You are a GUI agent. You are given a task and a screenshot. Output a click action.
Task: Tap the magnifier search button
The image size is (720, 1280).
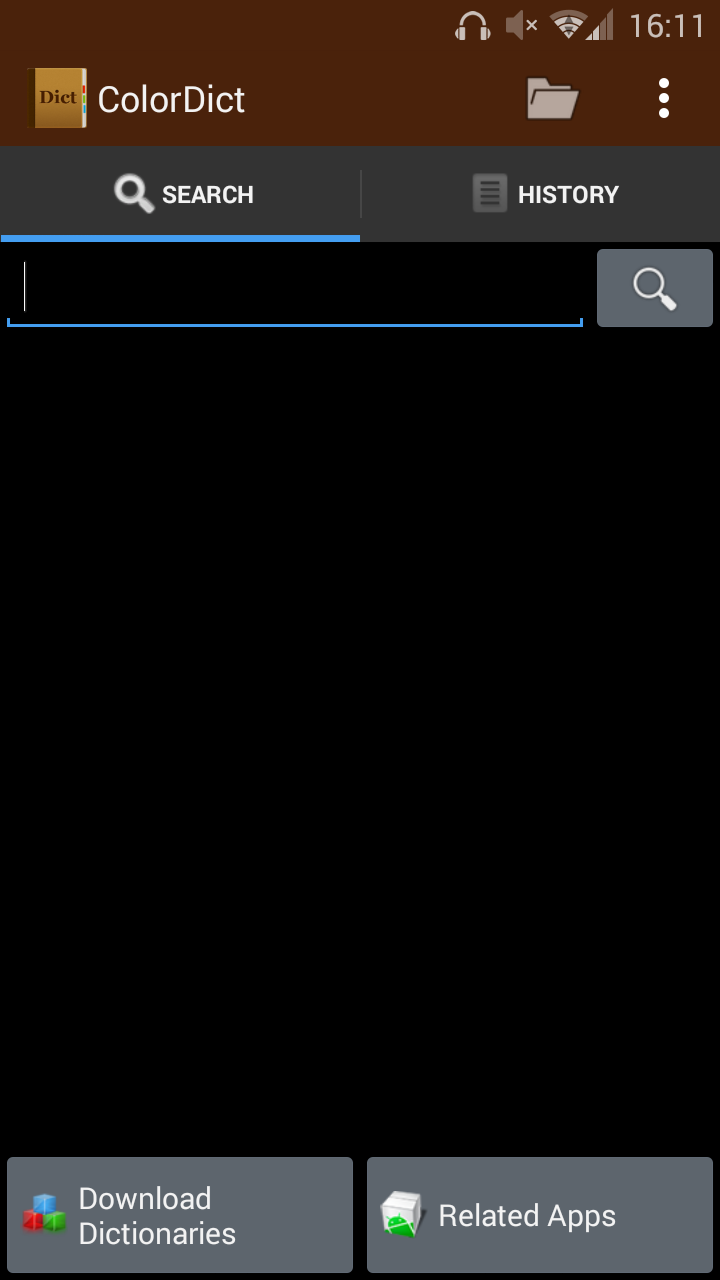(654, 288)
